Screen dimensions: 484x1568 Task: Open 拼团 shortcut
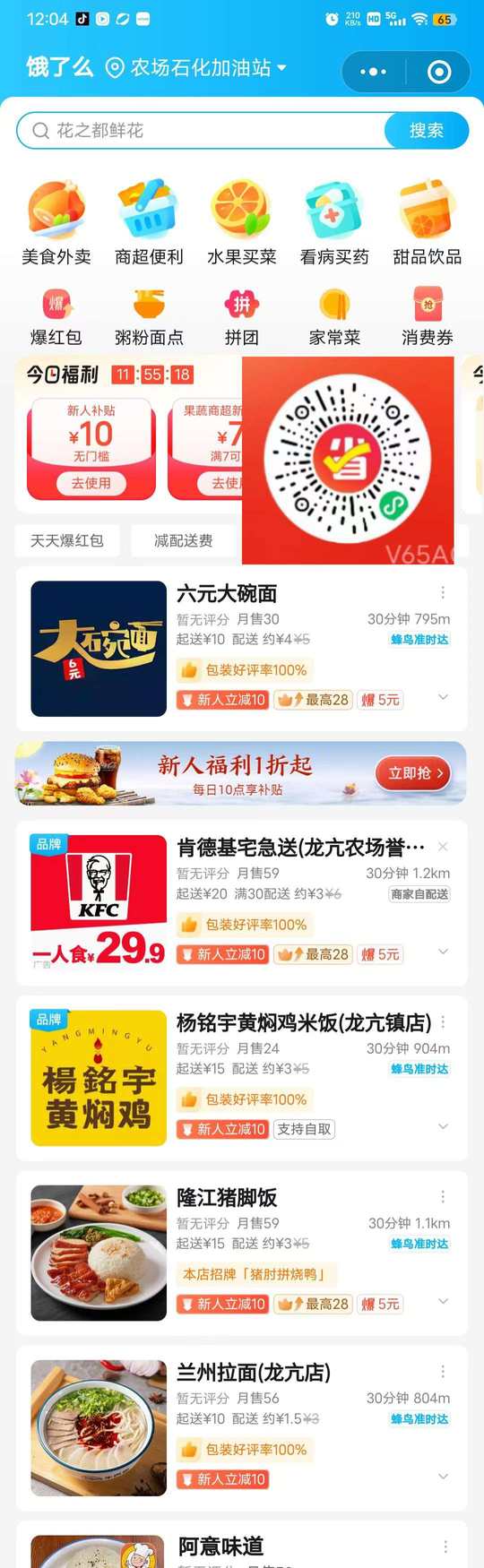[x=242, y=317]
